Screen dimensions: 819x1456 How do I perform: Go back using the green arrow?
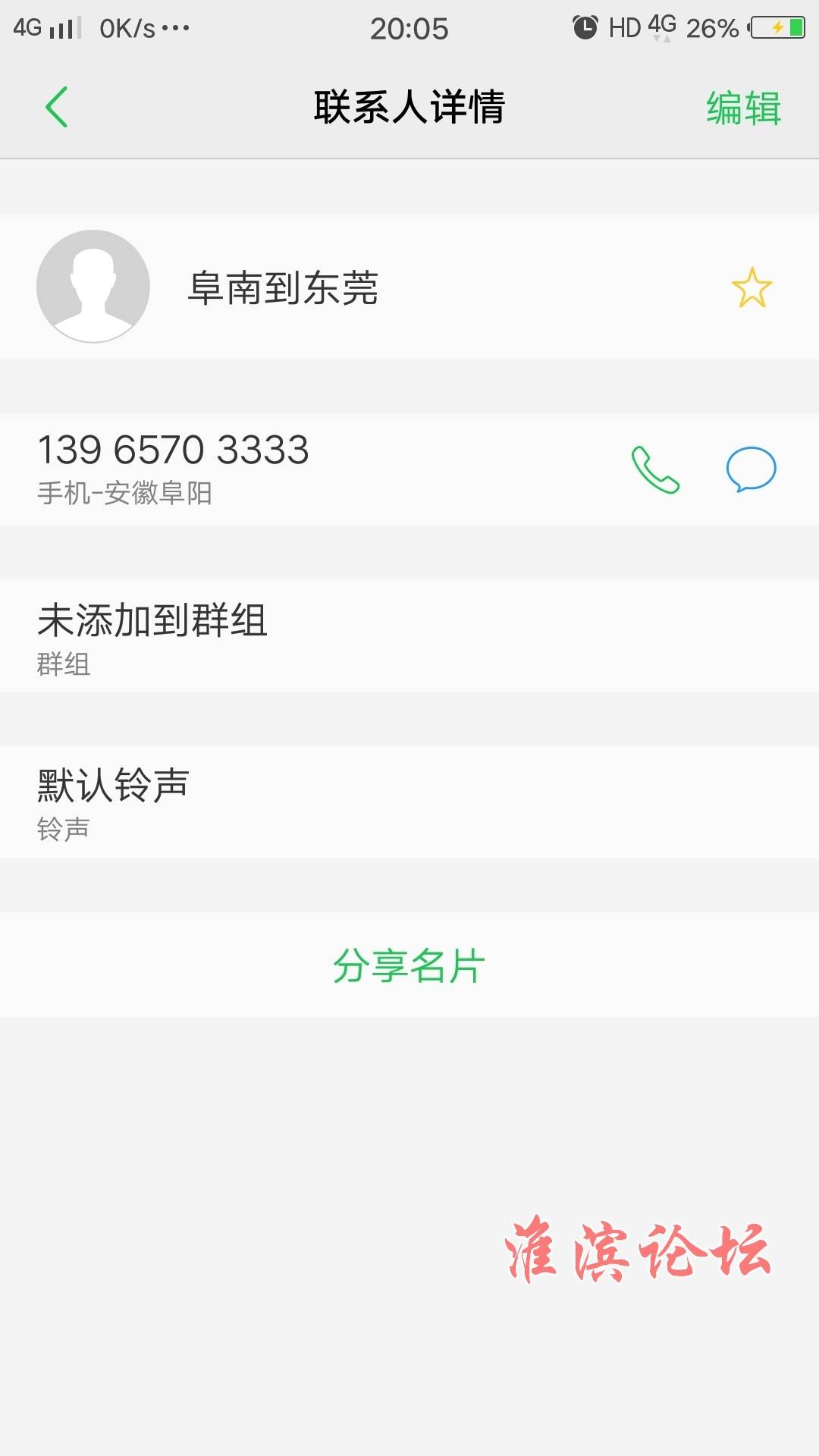pos(57,107)
